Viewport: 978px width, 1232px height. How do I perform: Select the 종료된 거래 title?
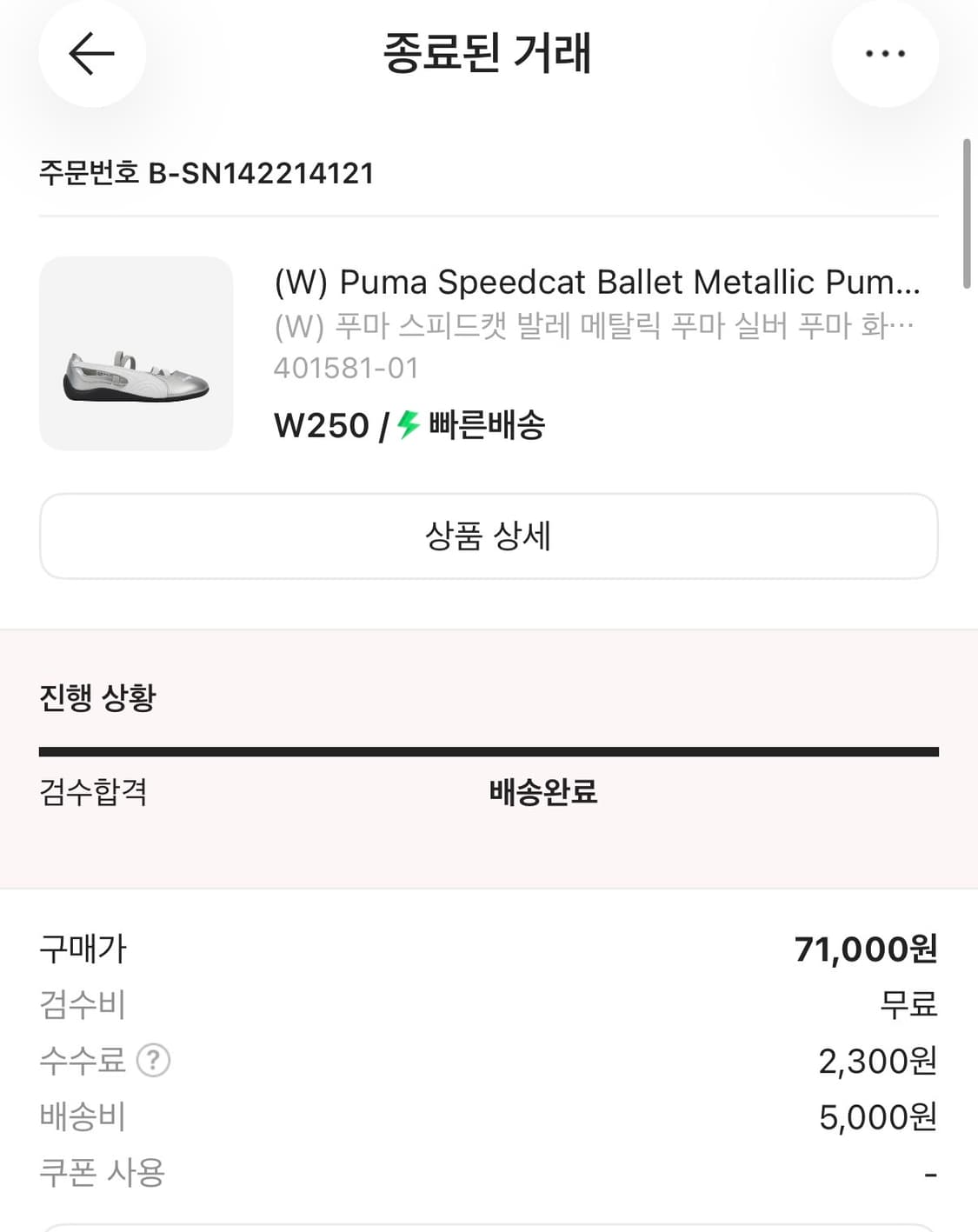[489, 55]
